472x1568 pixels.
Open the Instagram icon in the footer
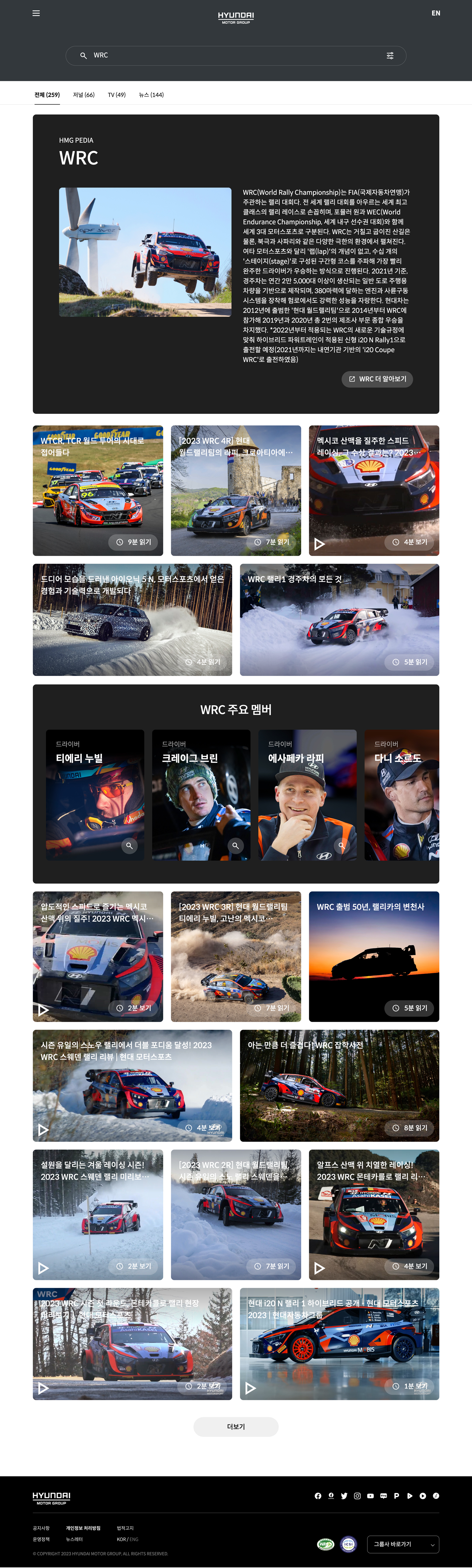coord(357,1496)
